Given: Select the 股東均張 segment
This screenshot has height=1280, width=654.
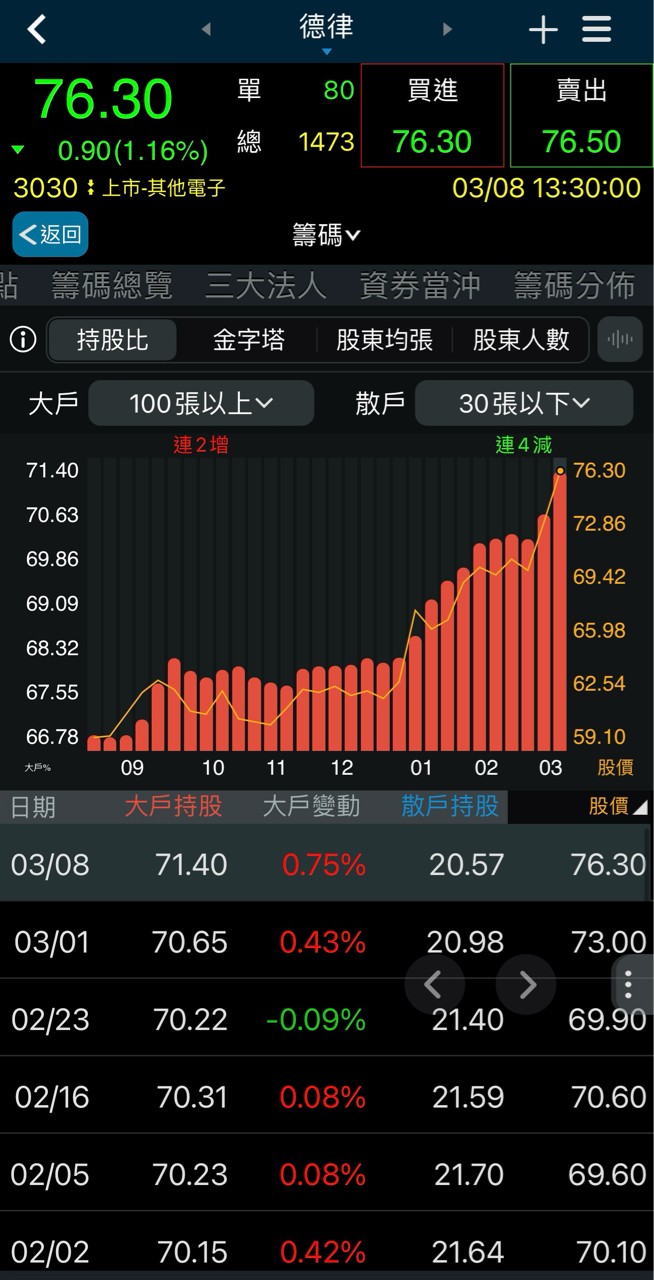Looking at the screenshot, I should (x=384, y=340).
